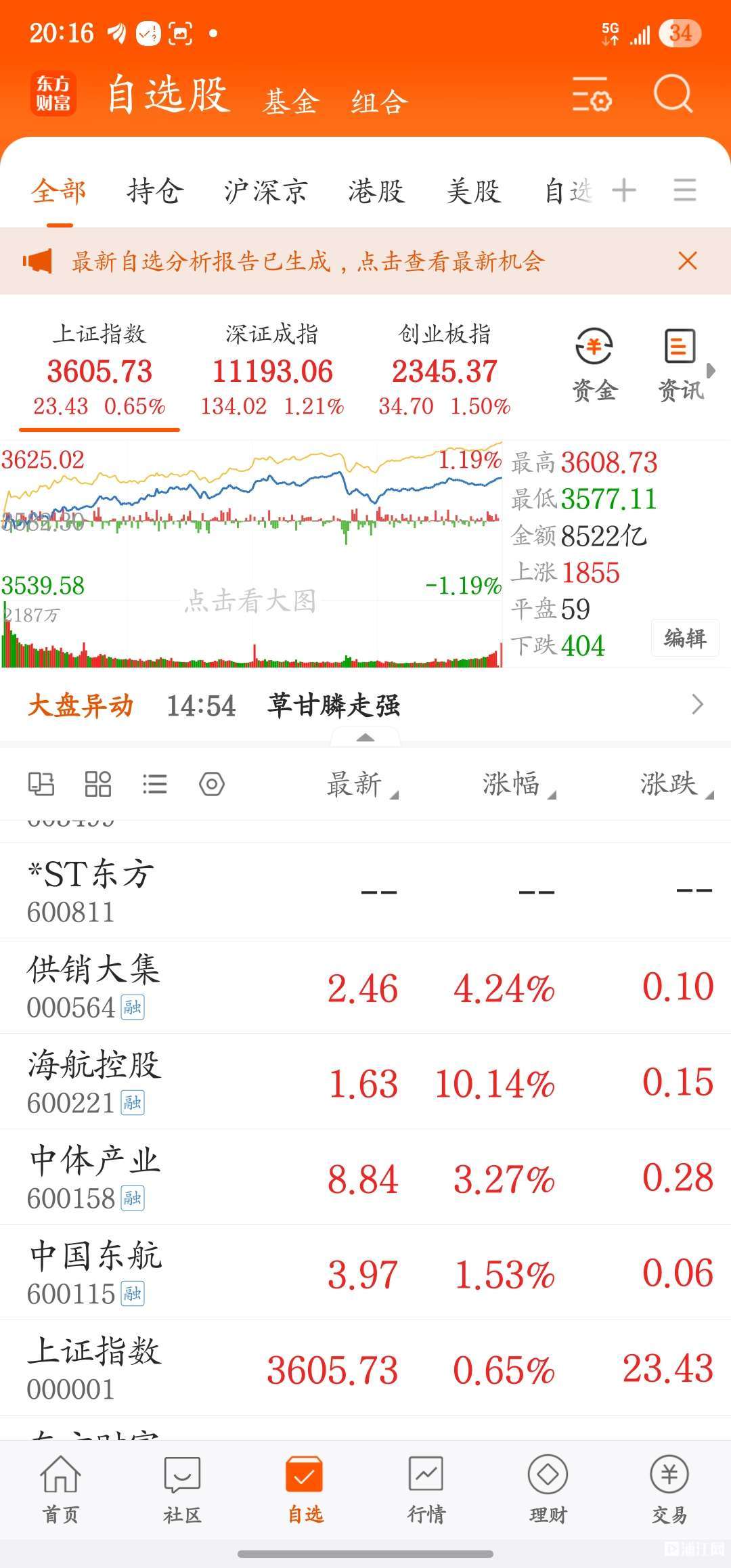Image resolution: width=731 pixels, height=1568 pixels.
Task: Select the 港股 category tab
Action: pos(376,191)
